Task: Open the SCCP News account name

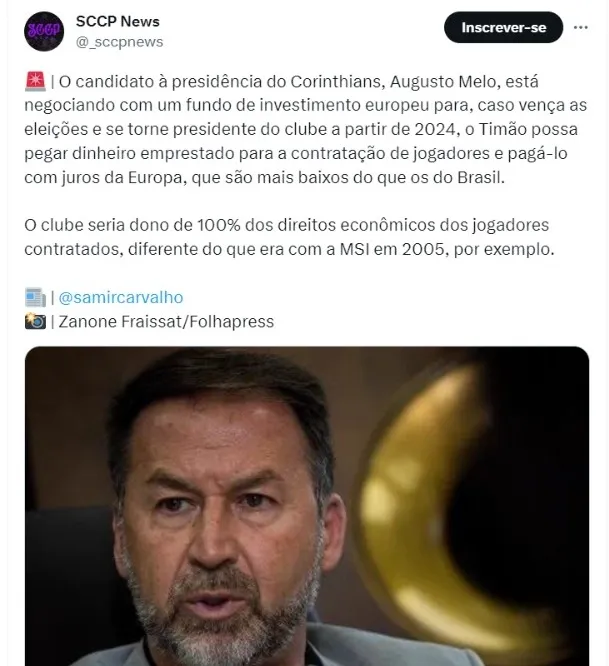Action: [117, 21]
